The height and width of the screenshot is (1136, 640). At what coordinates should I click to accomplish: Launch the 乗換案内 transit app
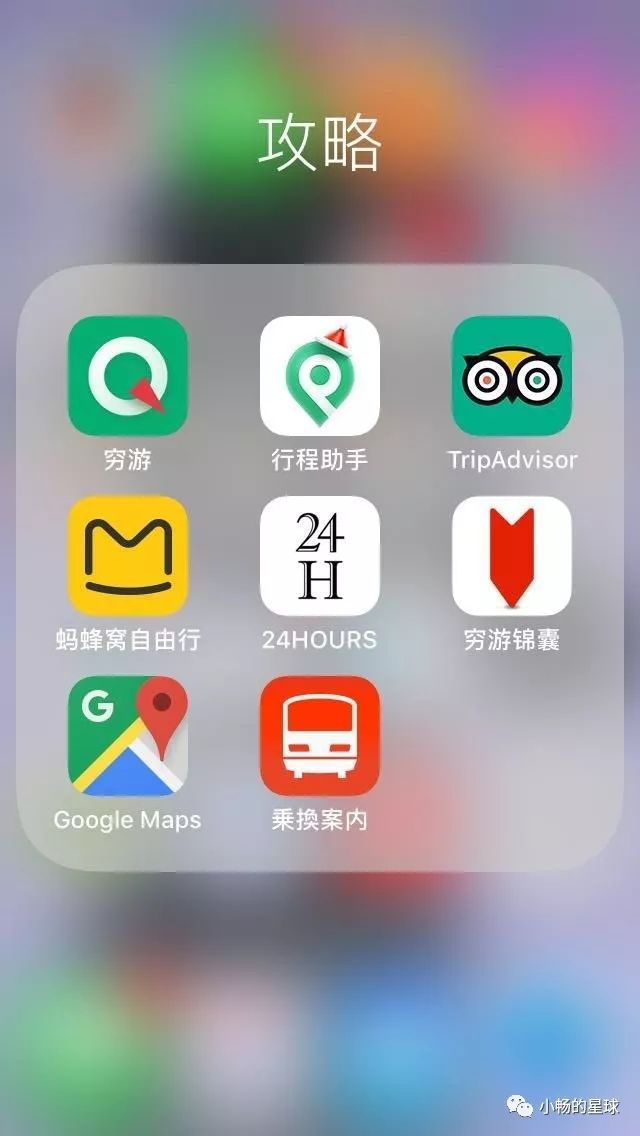pos(320,736)
